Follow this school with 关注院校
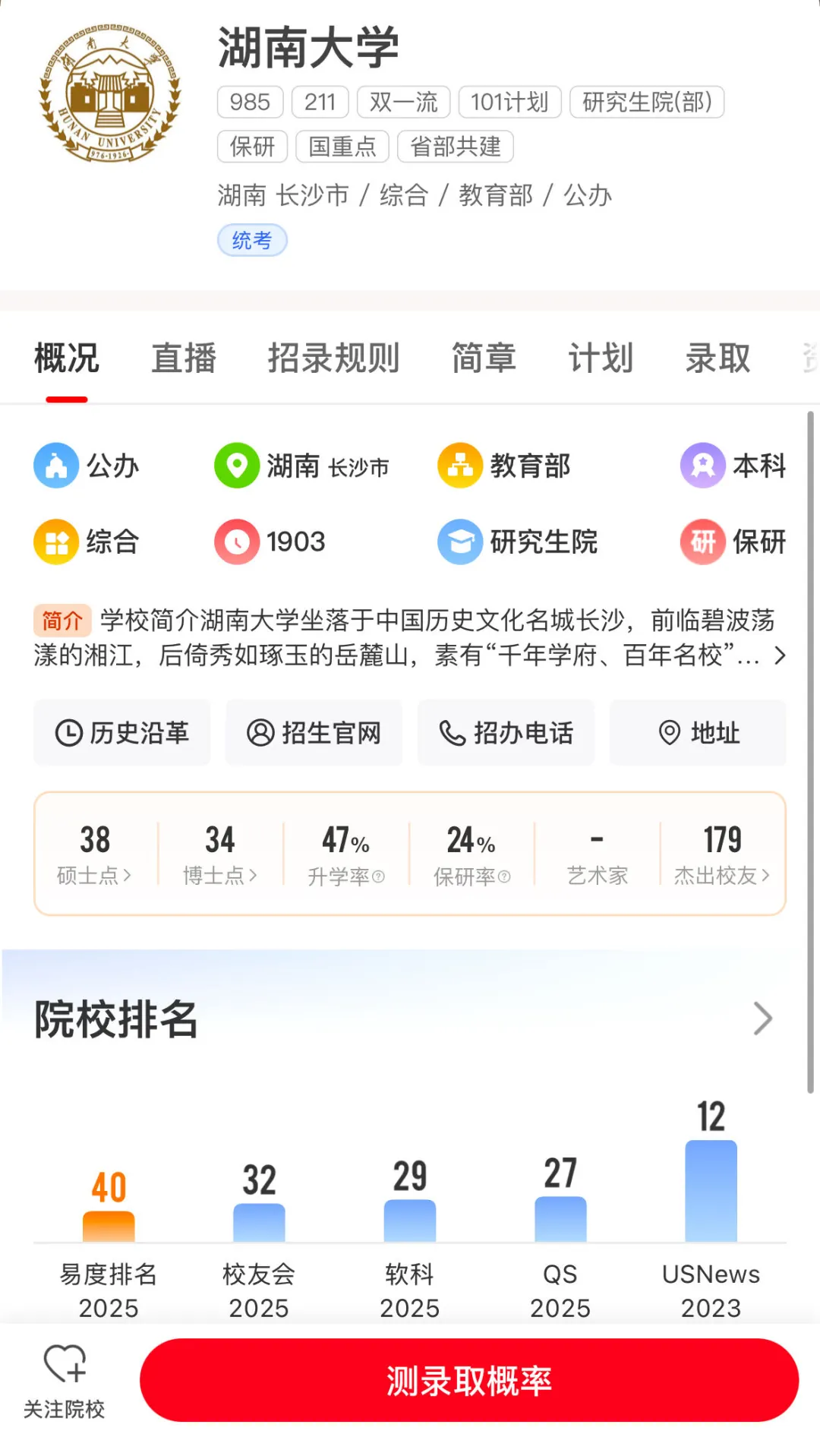 click(x=65, y=1381)
